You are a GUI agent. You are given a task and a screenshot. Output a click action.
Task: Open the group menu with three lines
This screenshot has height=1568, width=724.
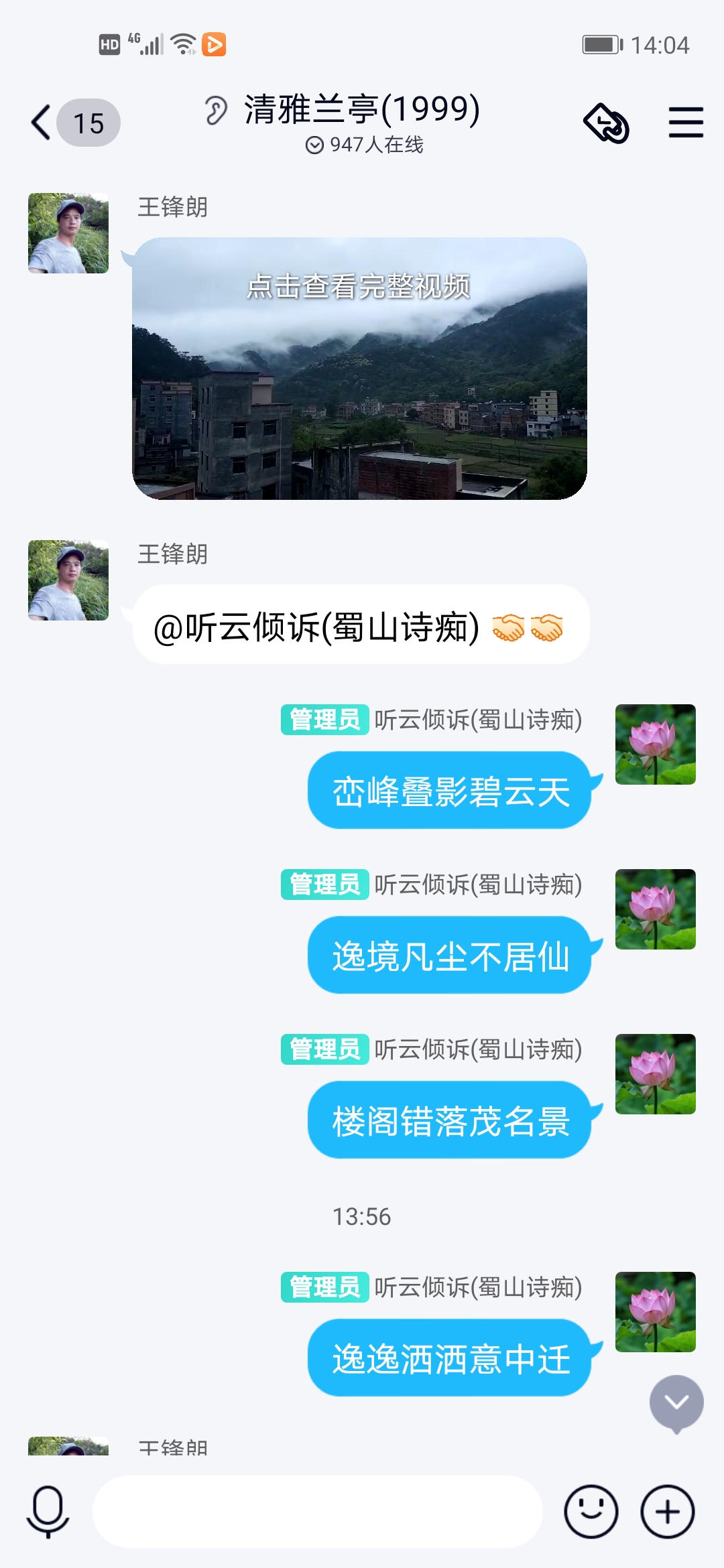click(686, 123)
